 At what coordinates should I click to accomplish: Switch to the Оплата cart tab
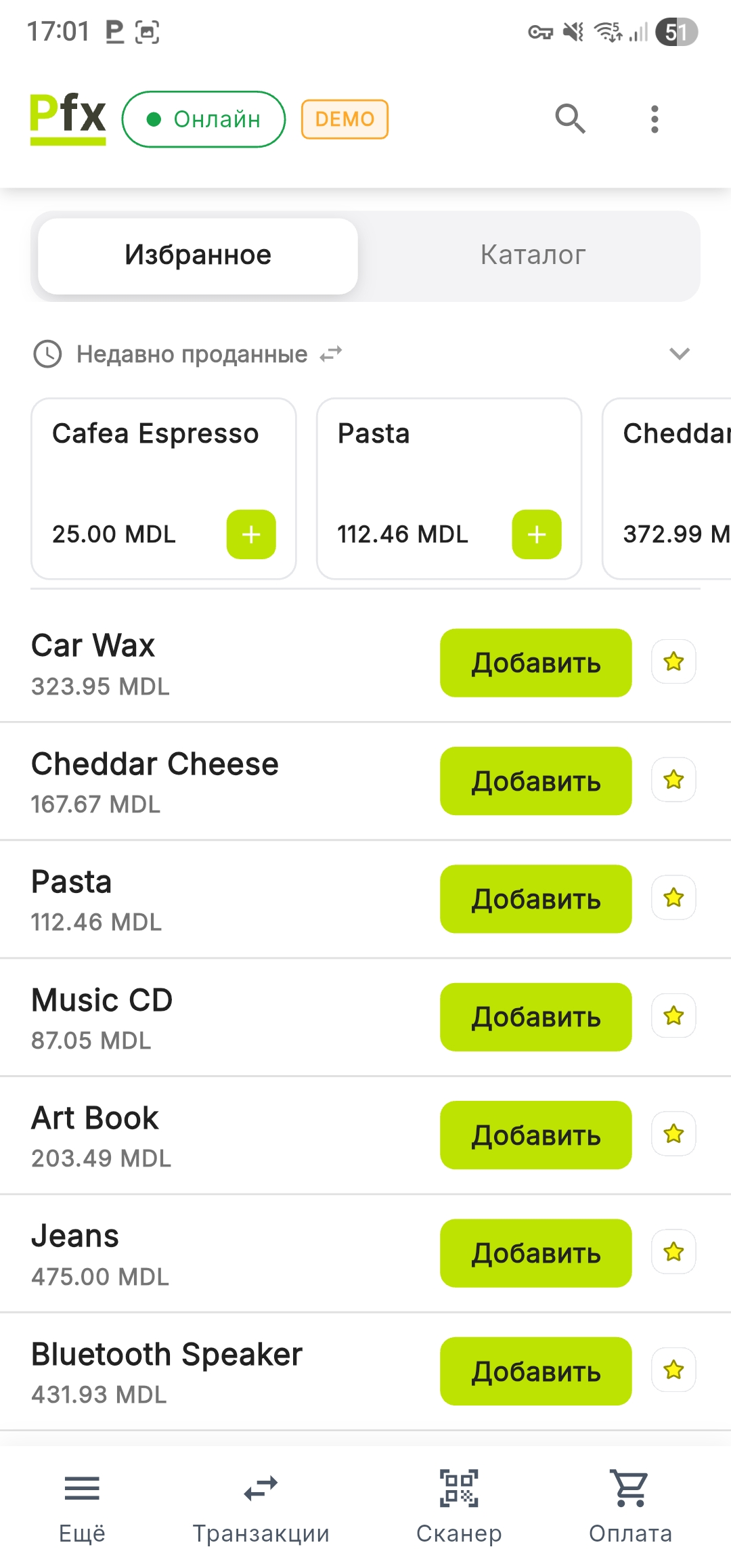coord(630,1504)
